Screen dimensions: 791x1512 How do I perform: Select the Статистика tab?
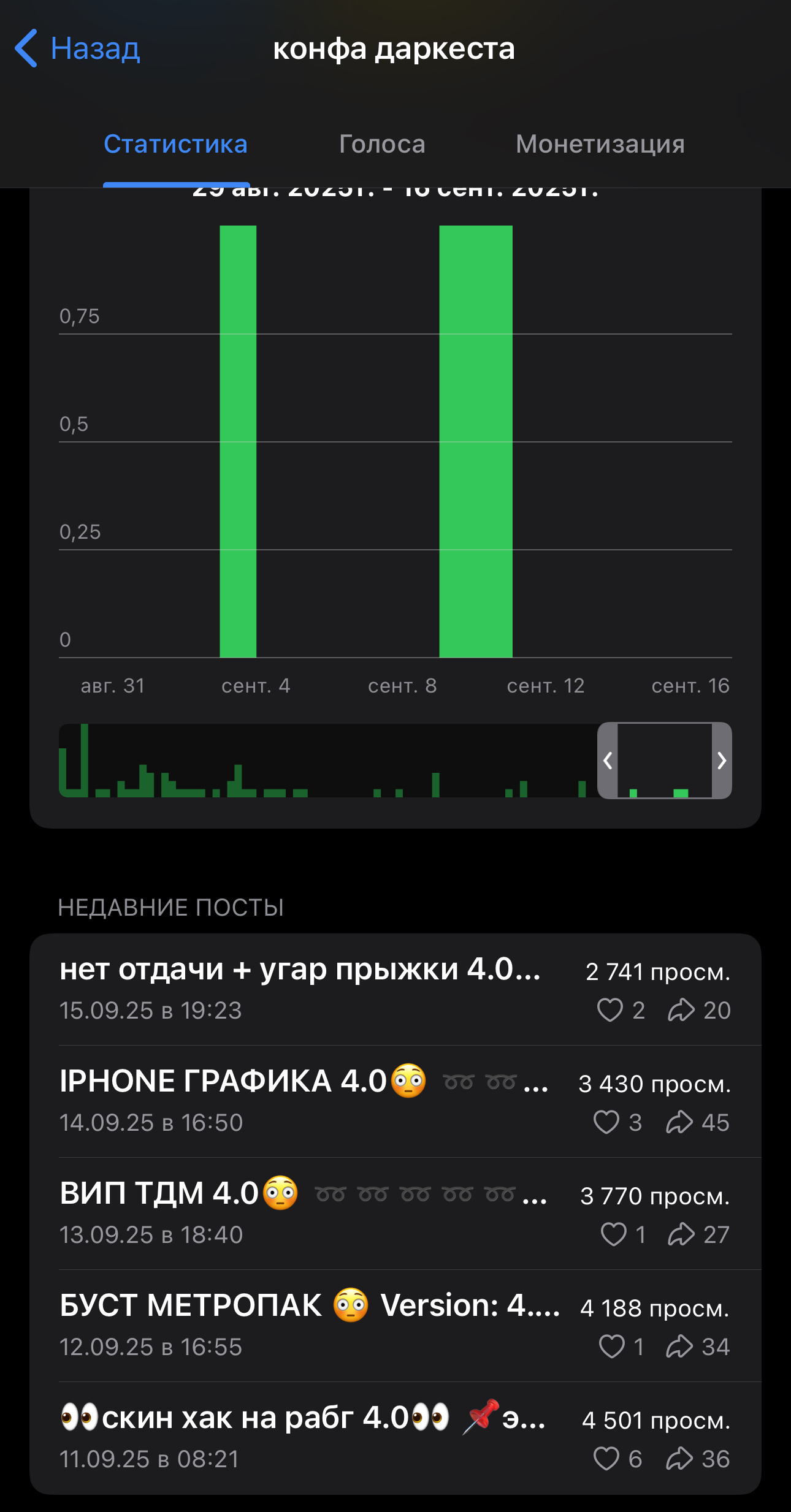(x=175, y=144)
